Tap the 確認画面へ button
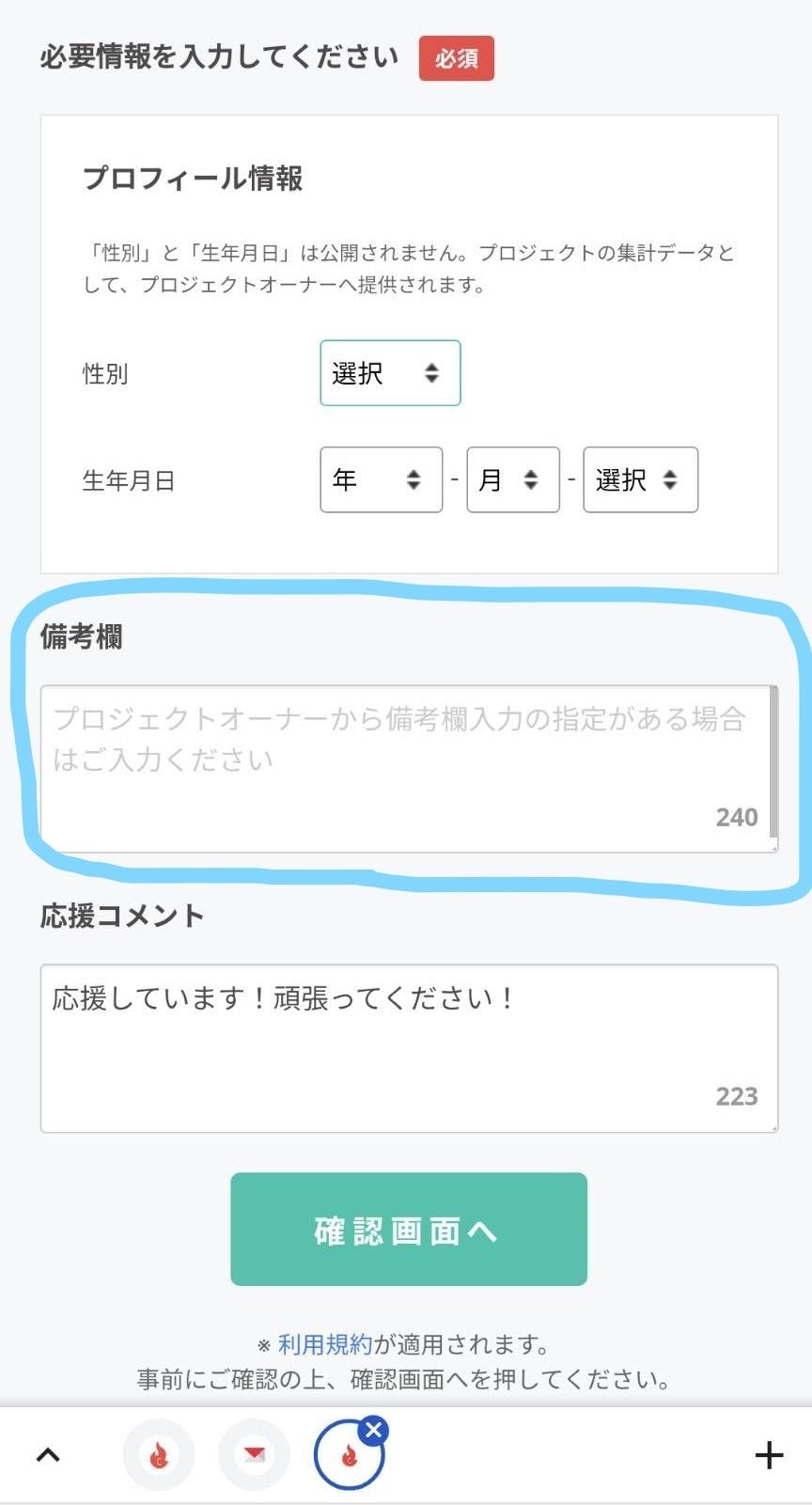This screenshot has width=812, height=1505. pos(409,1229)
